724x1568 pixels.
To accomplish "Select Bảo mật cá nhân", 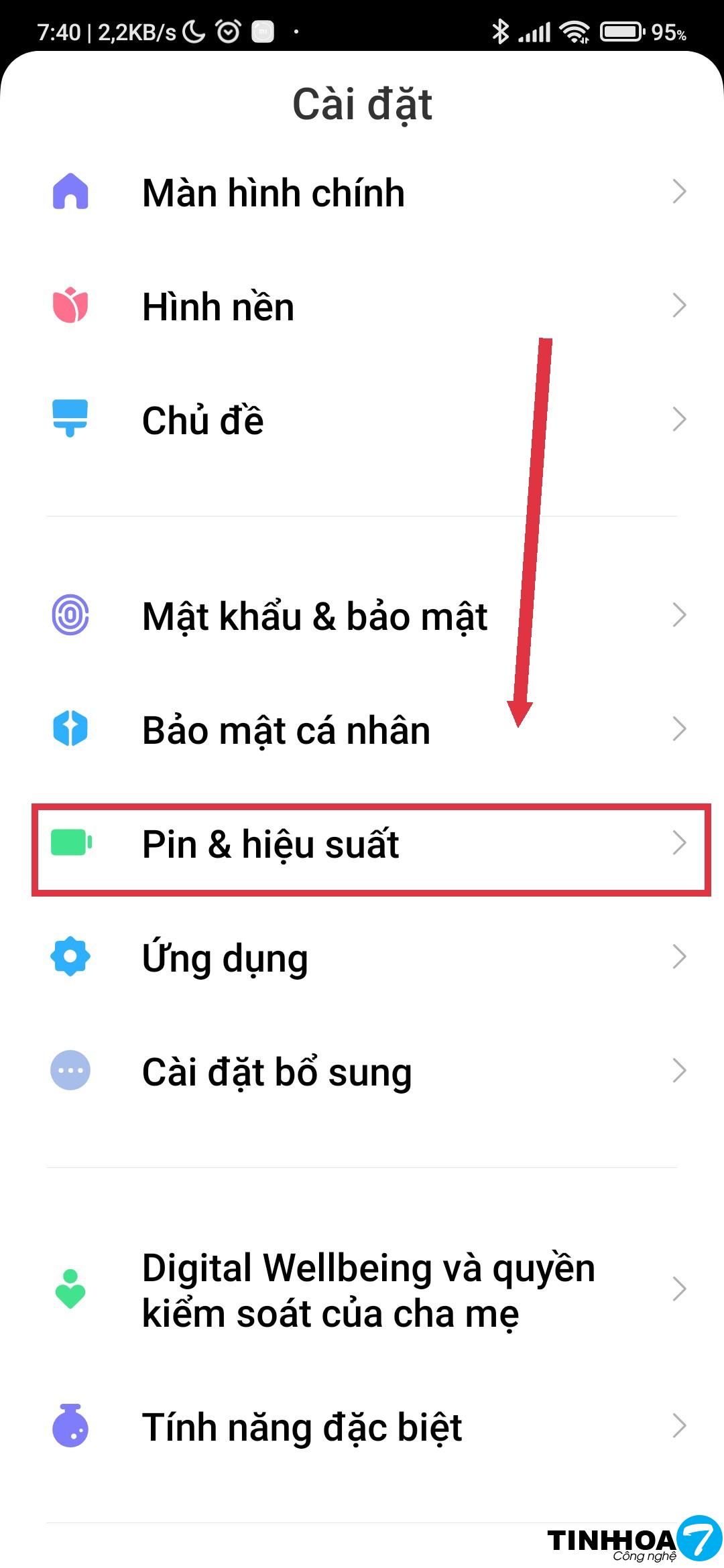I will [286, 730].
